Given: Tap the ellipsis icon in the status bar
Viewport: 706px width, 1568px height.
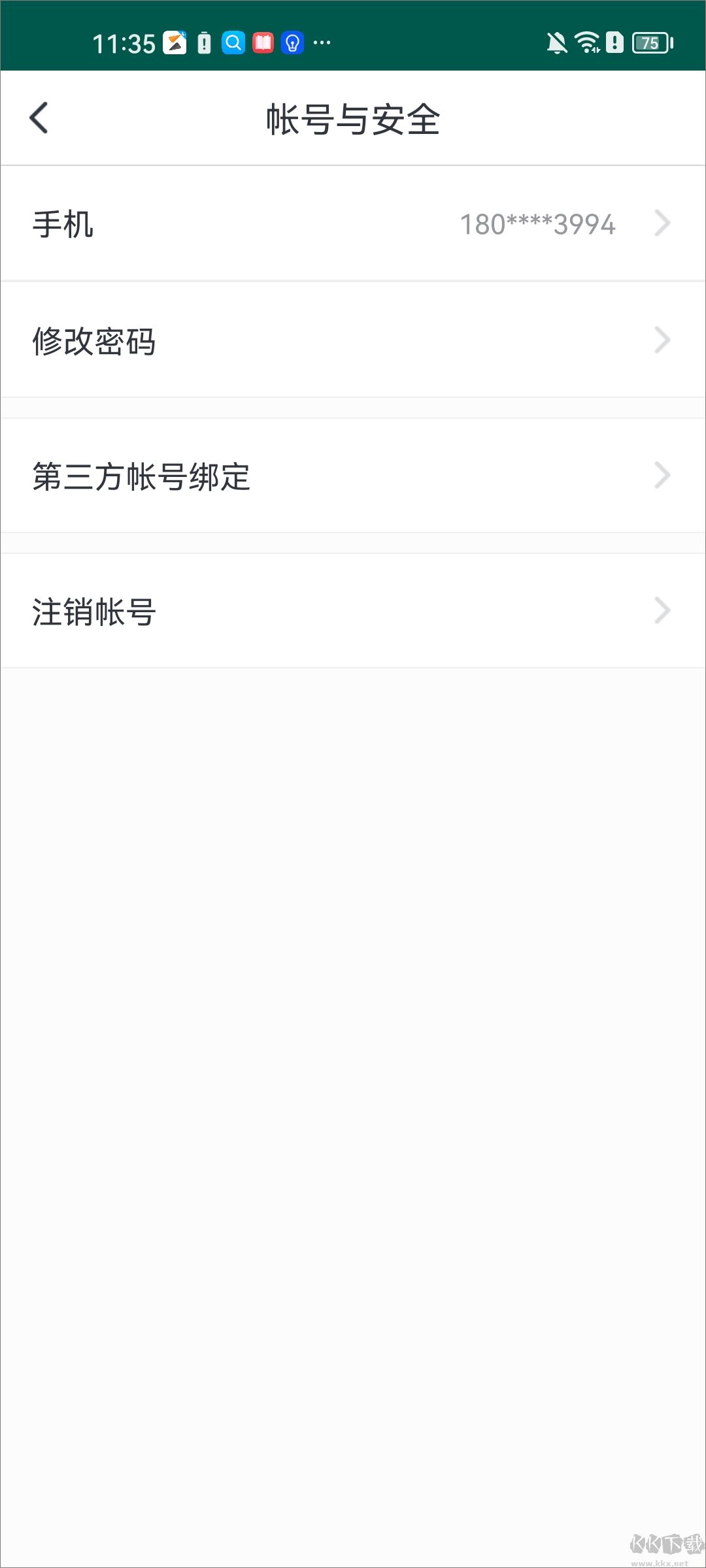Looking at the screenshot, I should point(322,44).
